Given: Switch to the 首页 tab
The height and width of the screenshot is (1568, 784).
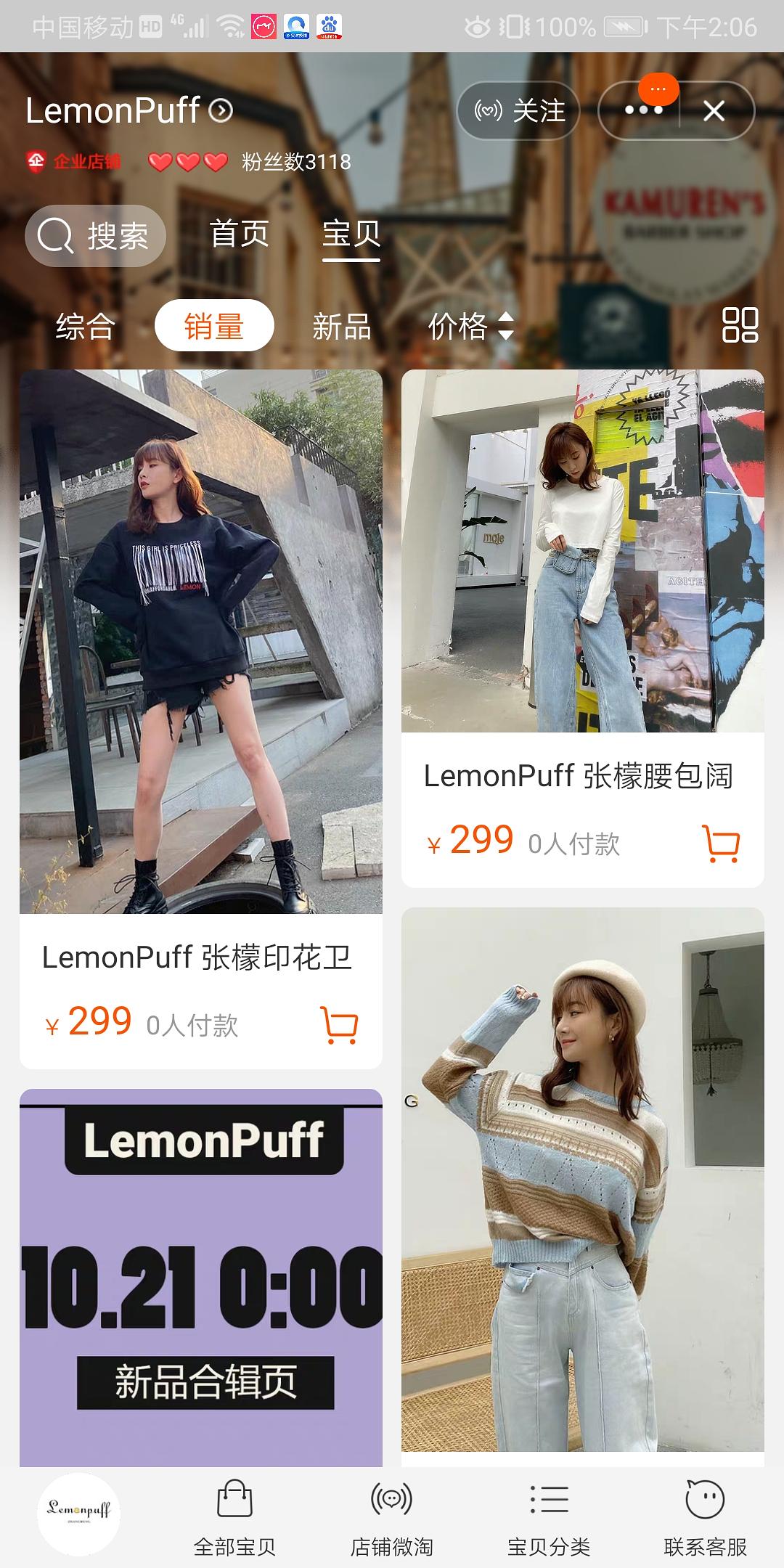Looking at the screenshot, I should [240, 234].
